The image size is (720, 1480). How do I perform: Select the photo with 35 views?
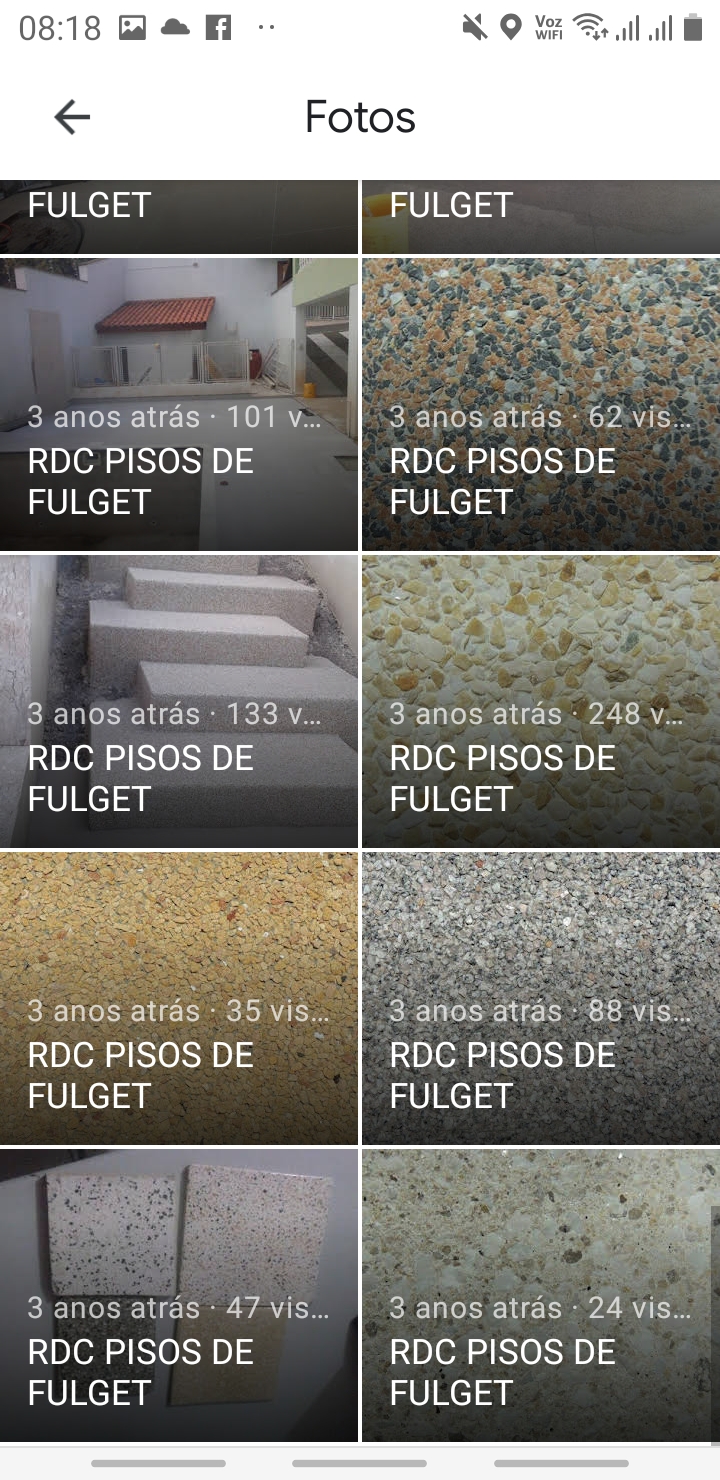(x=178, y=998)
